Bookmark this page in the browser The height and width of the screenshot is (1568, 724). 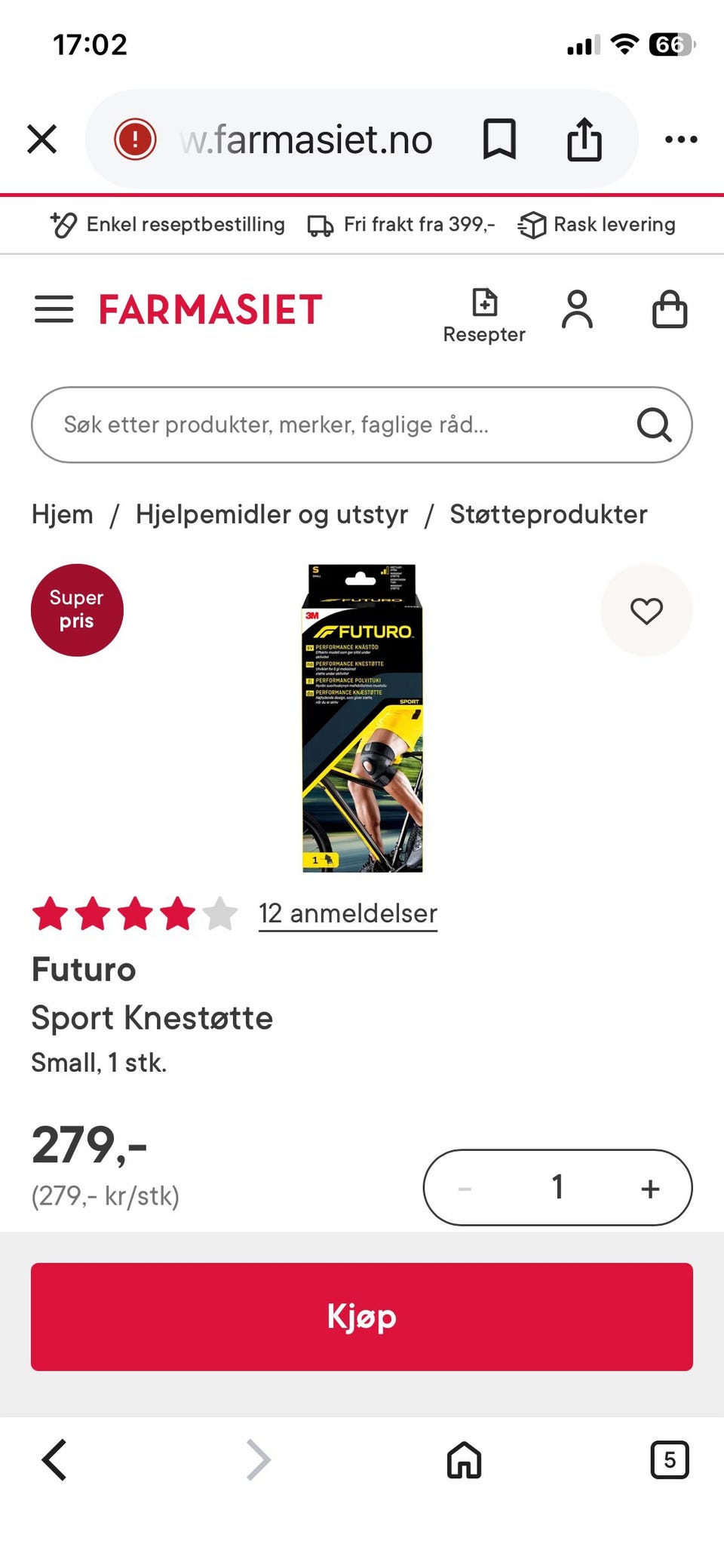(x=499, y=140)
